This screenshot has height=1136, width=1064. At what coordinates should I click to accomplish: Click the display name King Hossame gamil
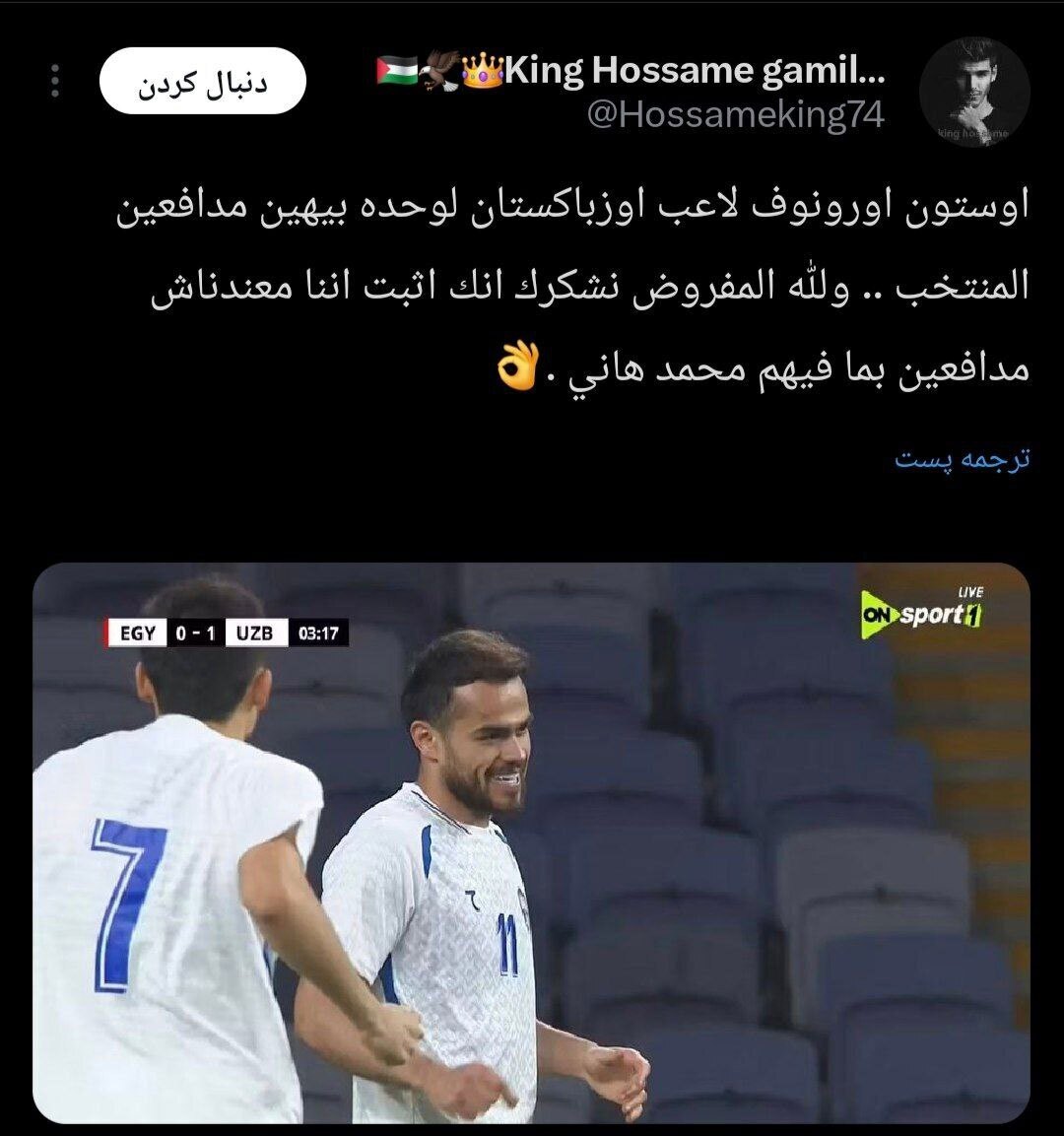690,68
